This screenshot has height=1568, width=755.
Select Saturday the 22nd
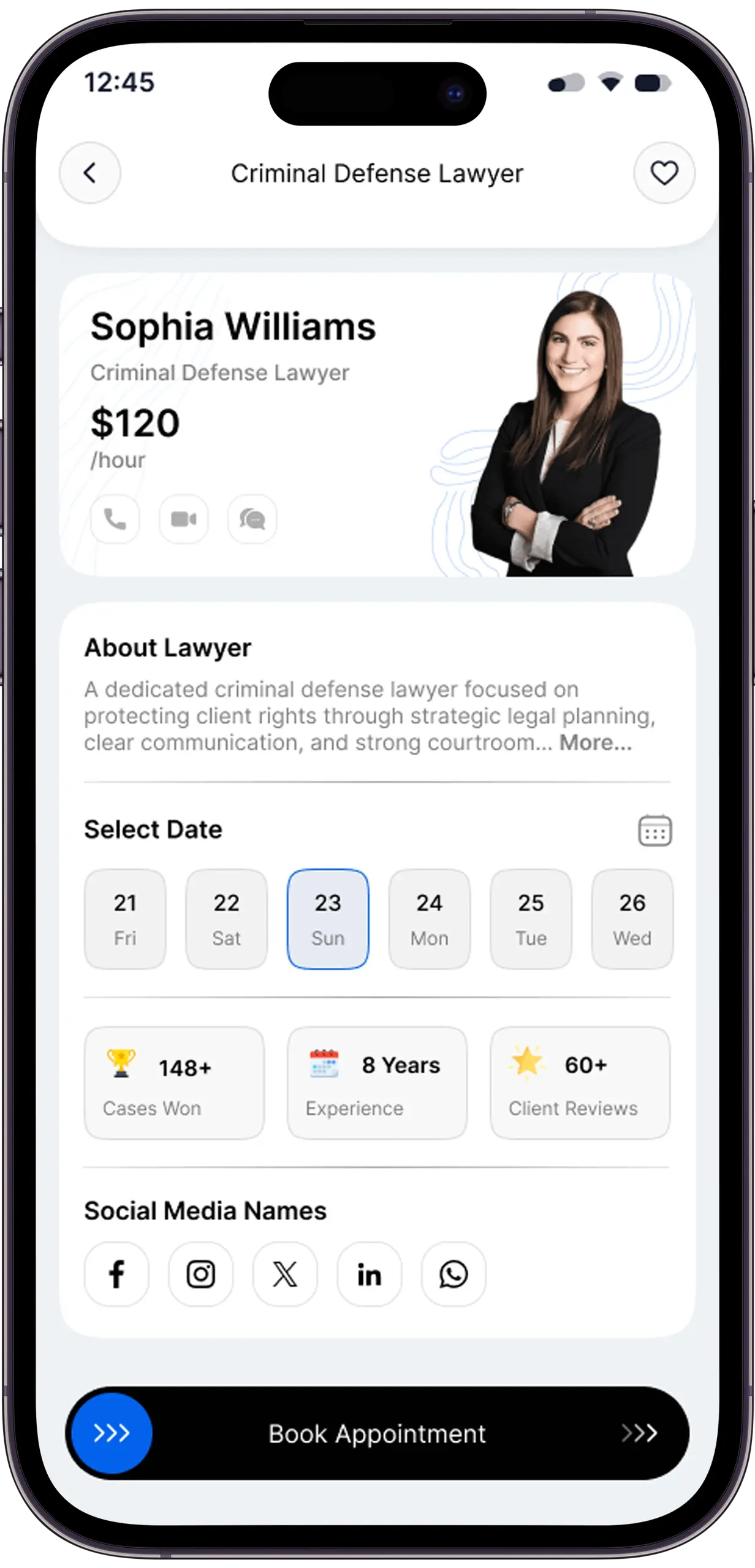(x=227, y=919)
